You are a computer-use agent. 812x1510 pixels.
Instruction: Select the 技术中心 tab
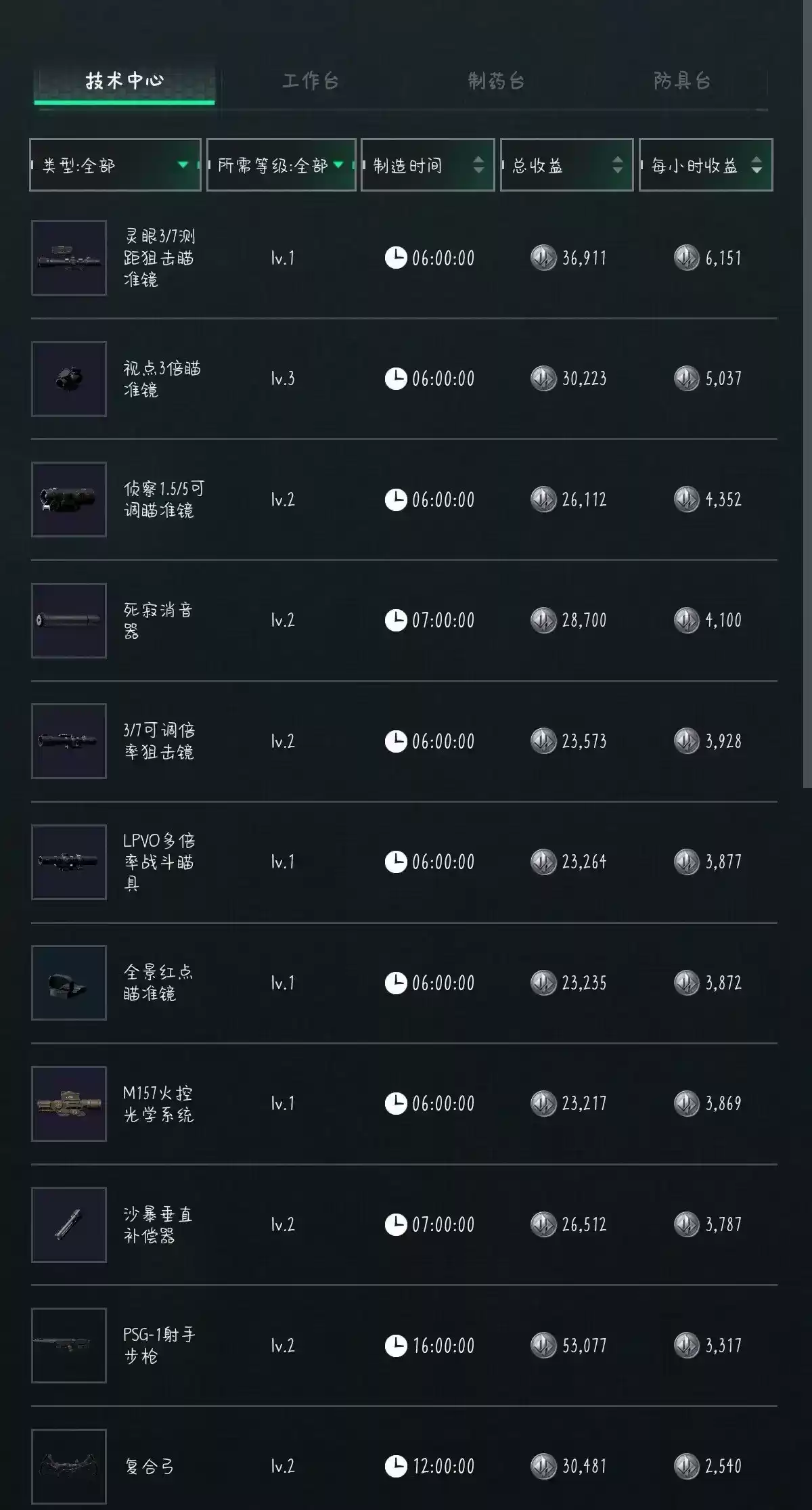pyautogui.click(x=125, y=82)
